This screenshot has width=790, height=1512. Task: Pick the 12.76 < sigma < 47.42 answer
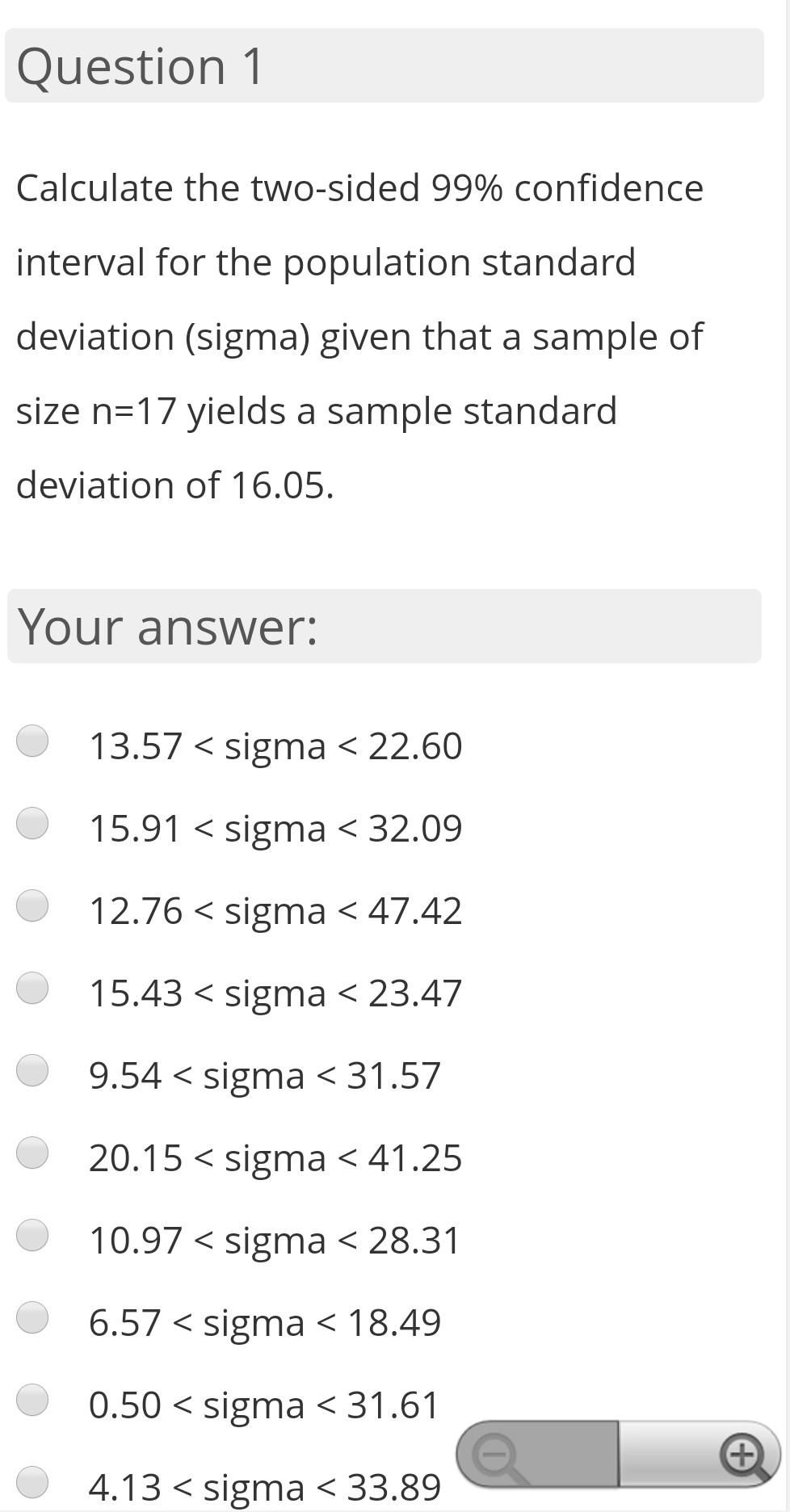(x=32, y=905)
